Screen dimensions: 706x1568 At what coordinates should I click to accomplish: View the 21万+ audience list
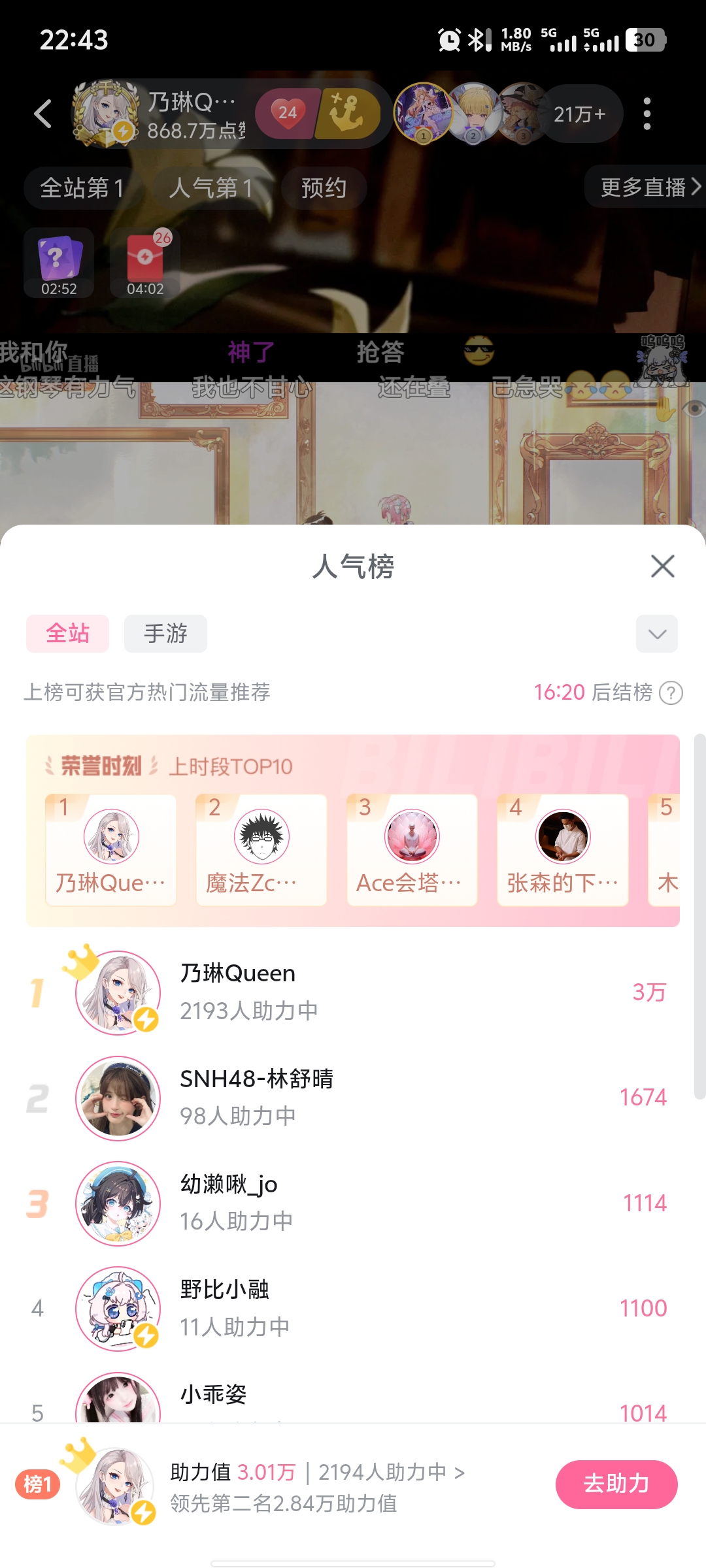coord(579,114)
